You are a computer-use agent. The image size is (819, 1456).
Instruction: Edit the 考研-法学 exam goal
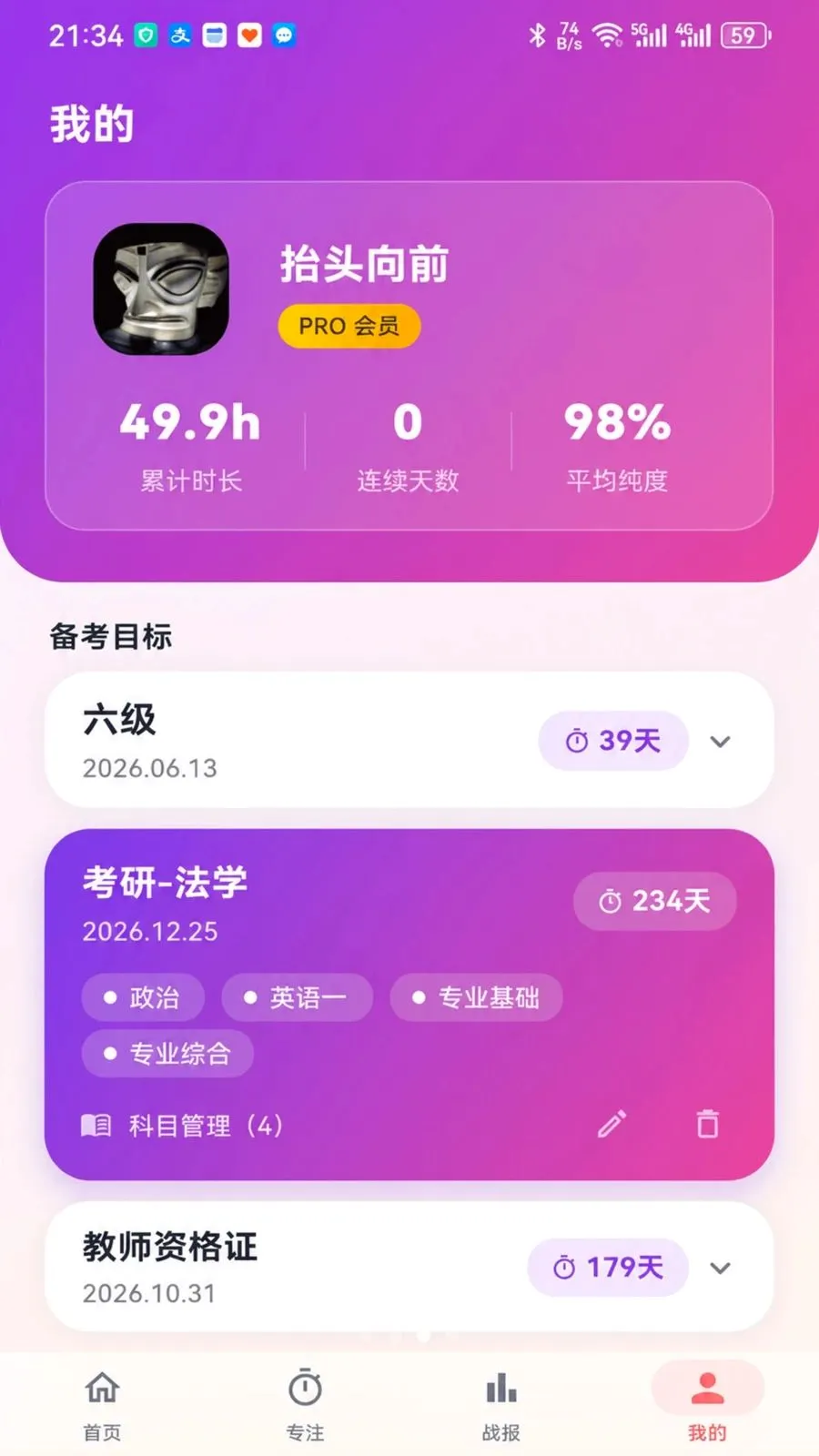(x=612, y=1124)
